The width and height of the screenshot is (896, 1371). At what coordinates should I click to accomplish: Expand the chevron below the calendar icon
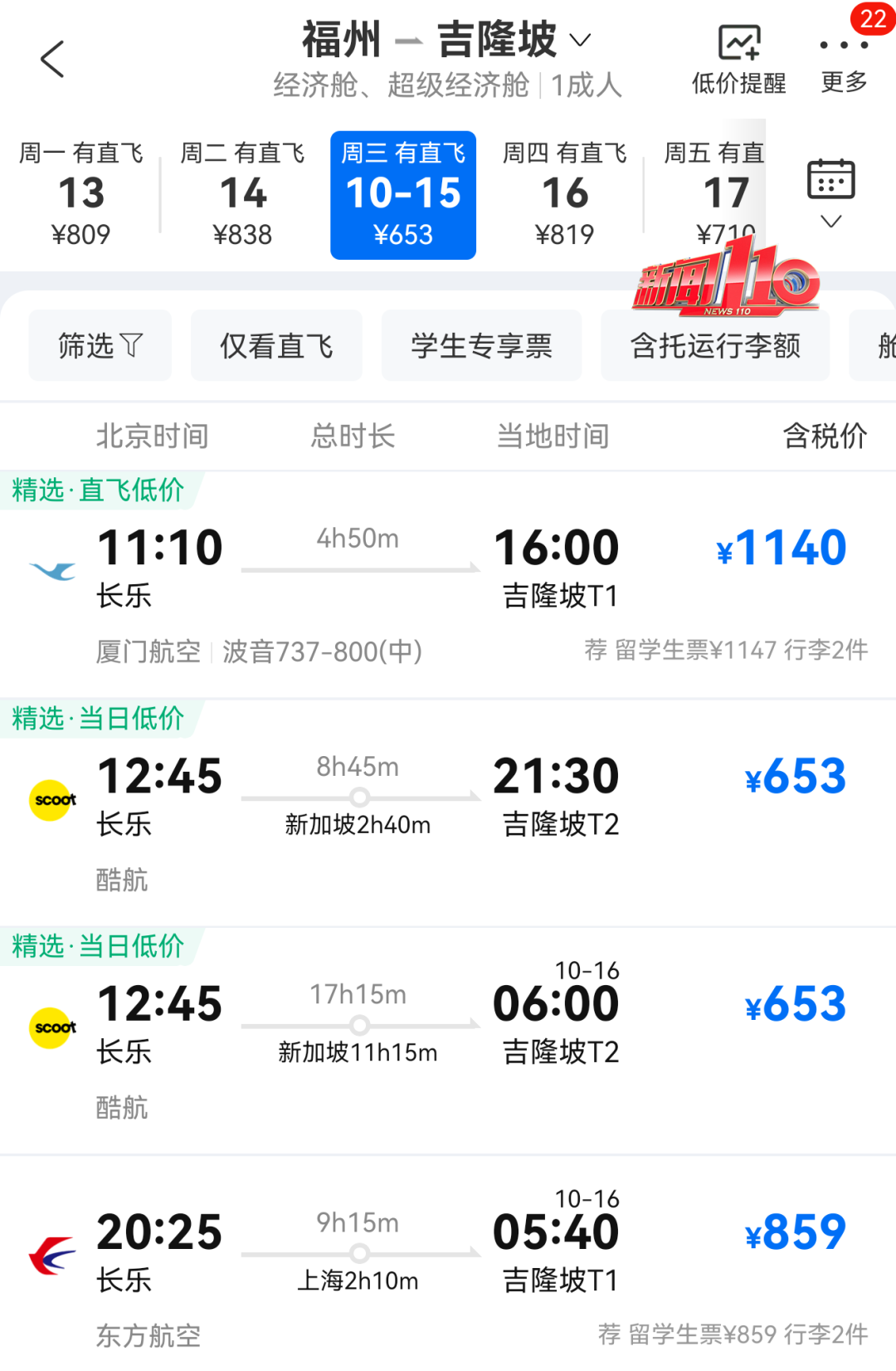(830, 221)
